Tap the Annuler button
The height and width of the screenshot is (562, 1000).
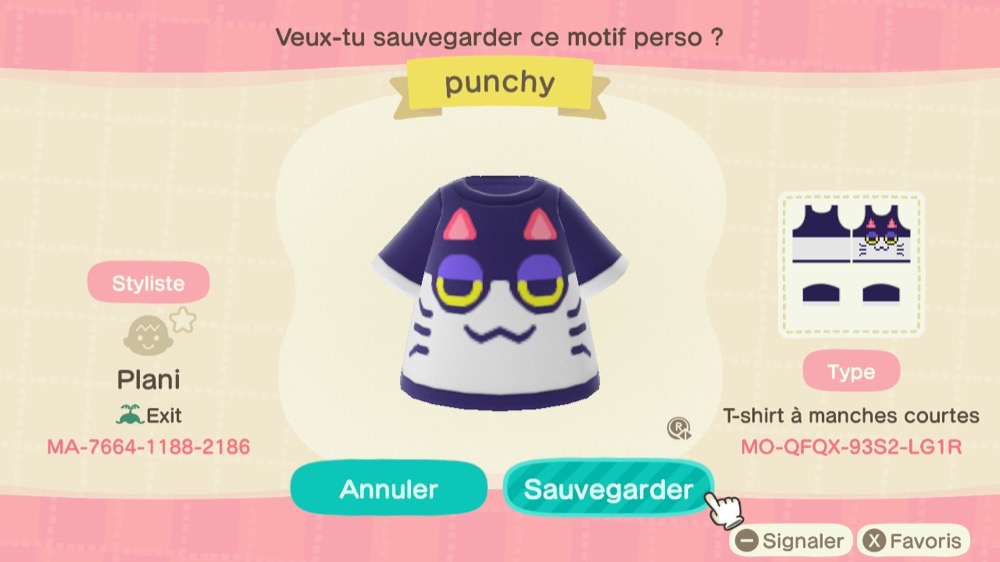coord(388,489)
